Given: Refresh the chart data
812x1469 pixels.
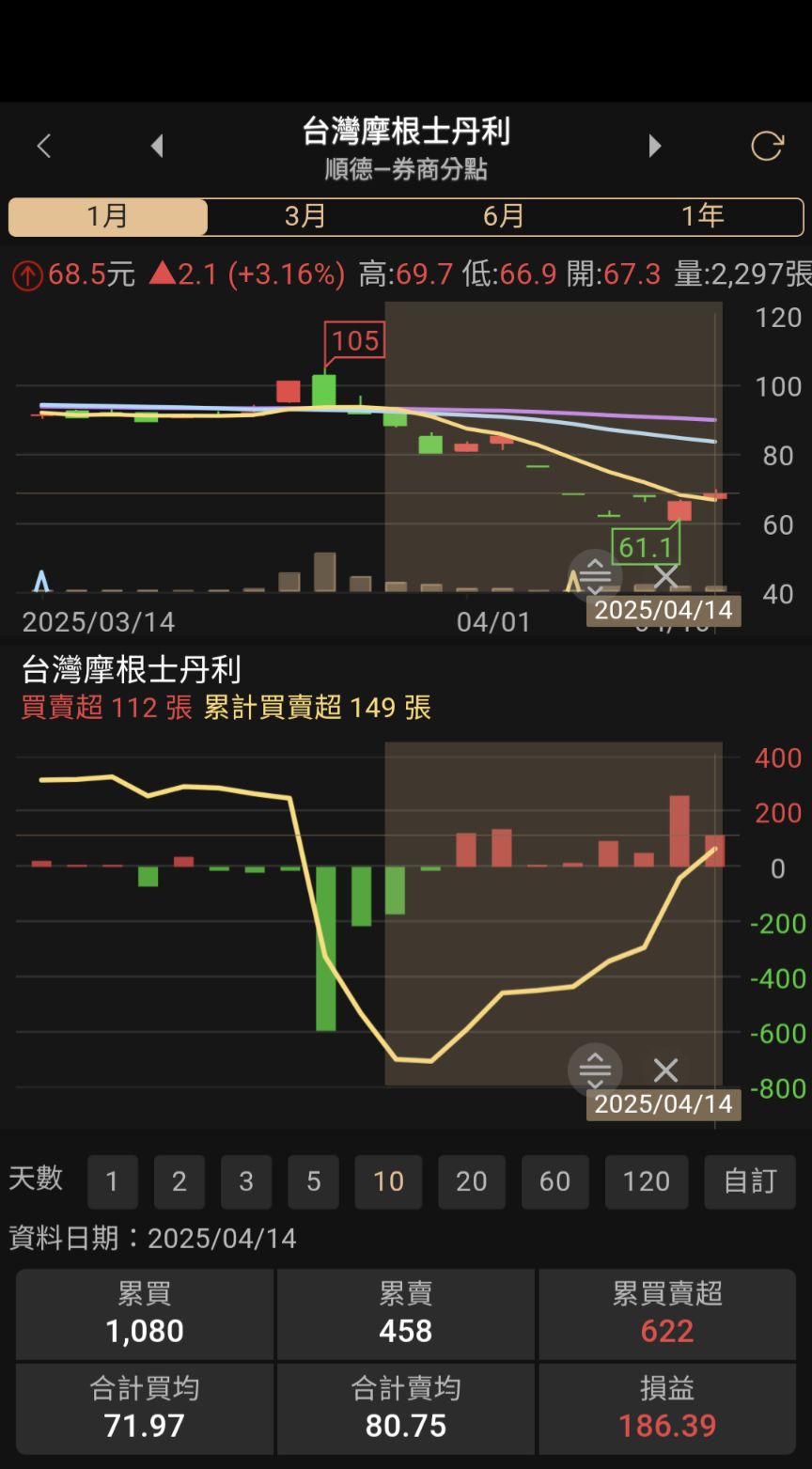Looking at the screenshot, I should 767,147.
